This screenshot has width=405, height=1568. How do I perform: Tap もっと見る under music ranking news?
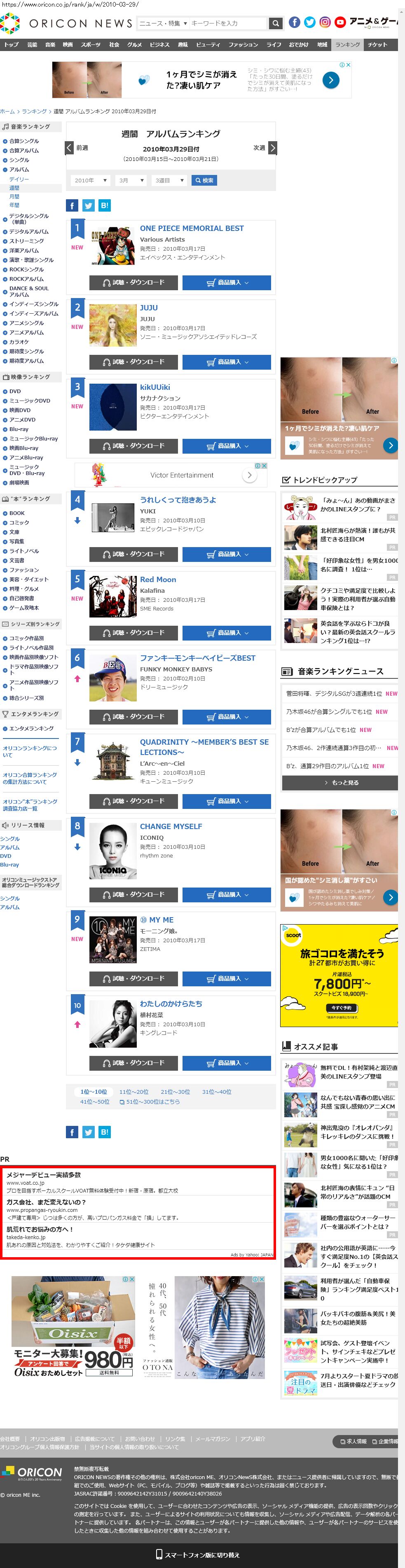340,782
